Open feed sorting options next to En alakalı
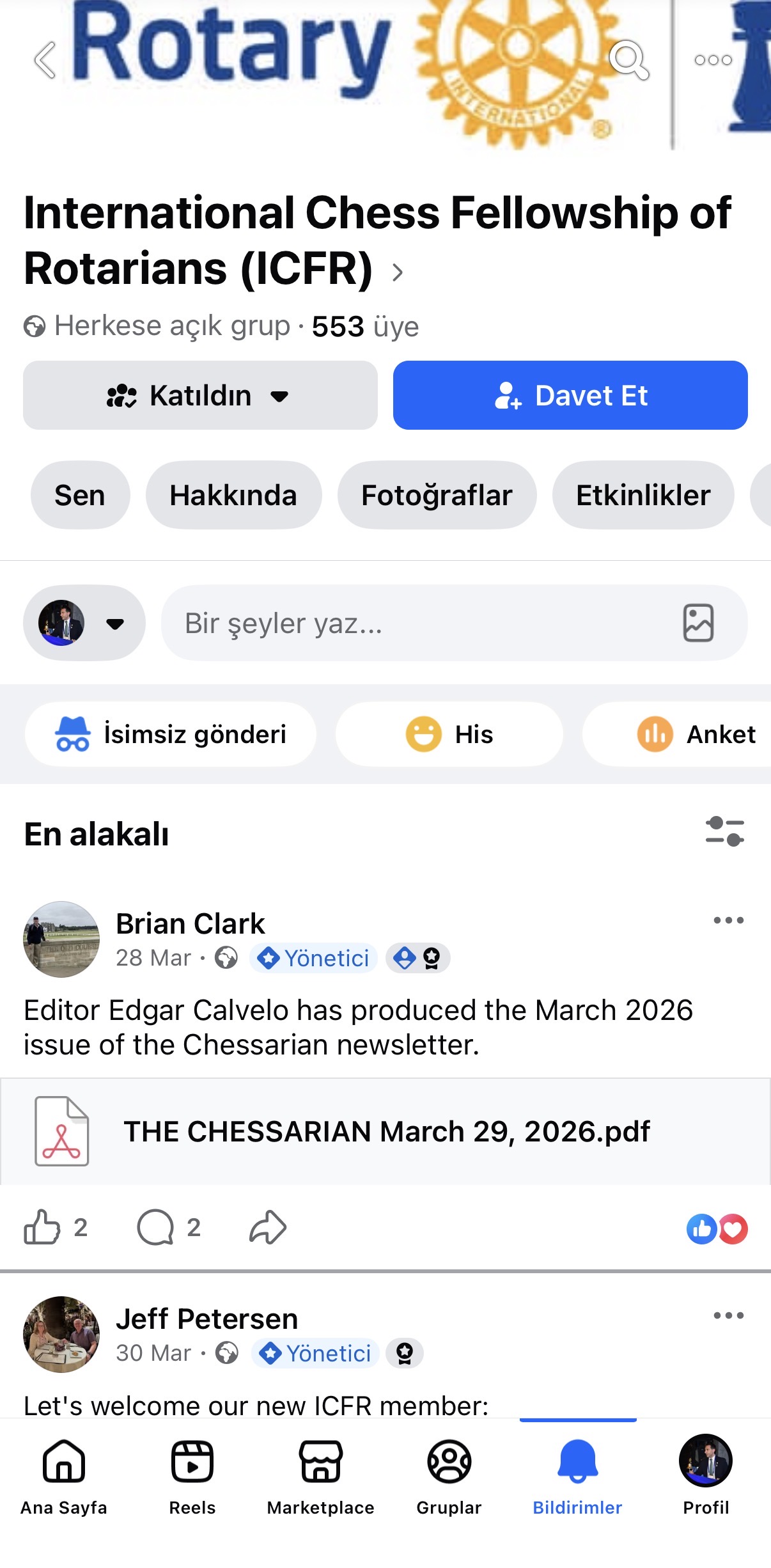The height and width of the screenshot is (1568, 771). (x=725, y=831)
